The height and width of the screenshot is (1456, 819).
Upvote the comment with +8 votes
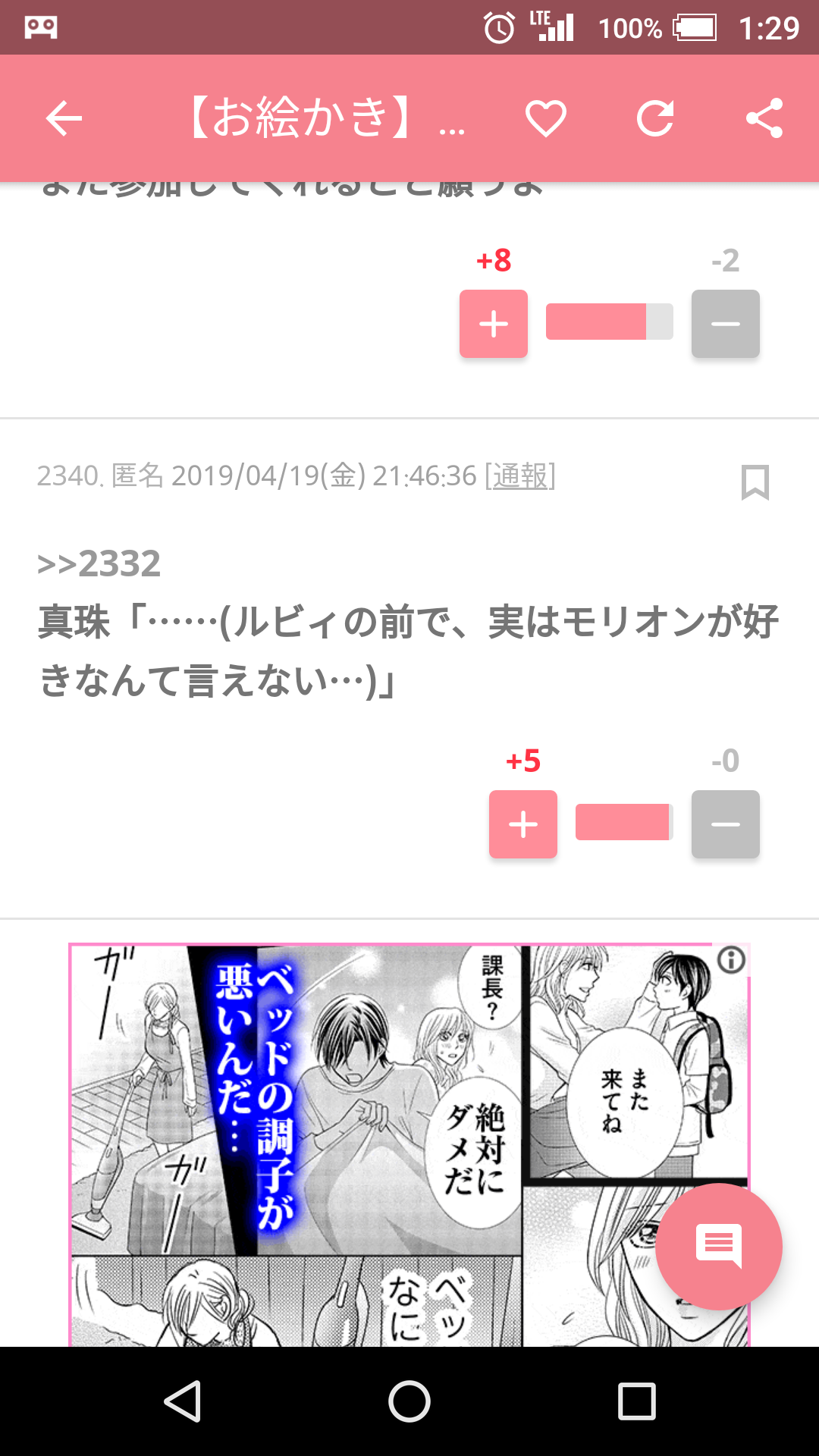click(x=494, y=324)
